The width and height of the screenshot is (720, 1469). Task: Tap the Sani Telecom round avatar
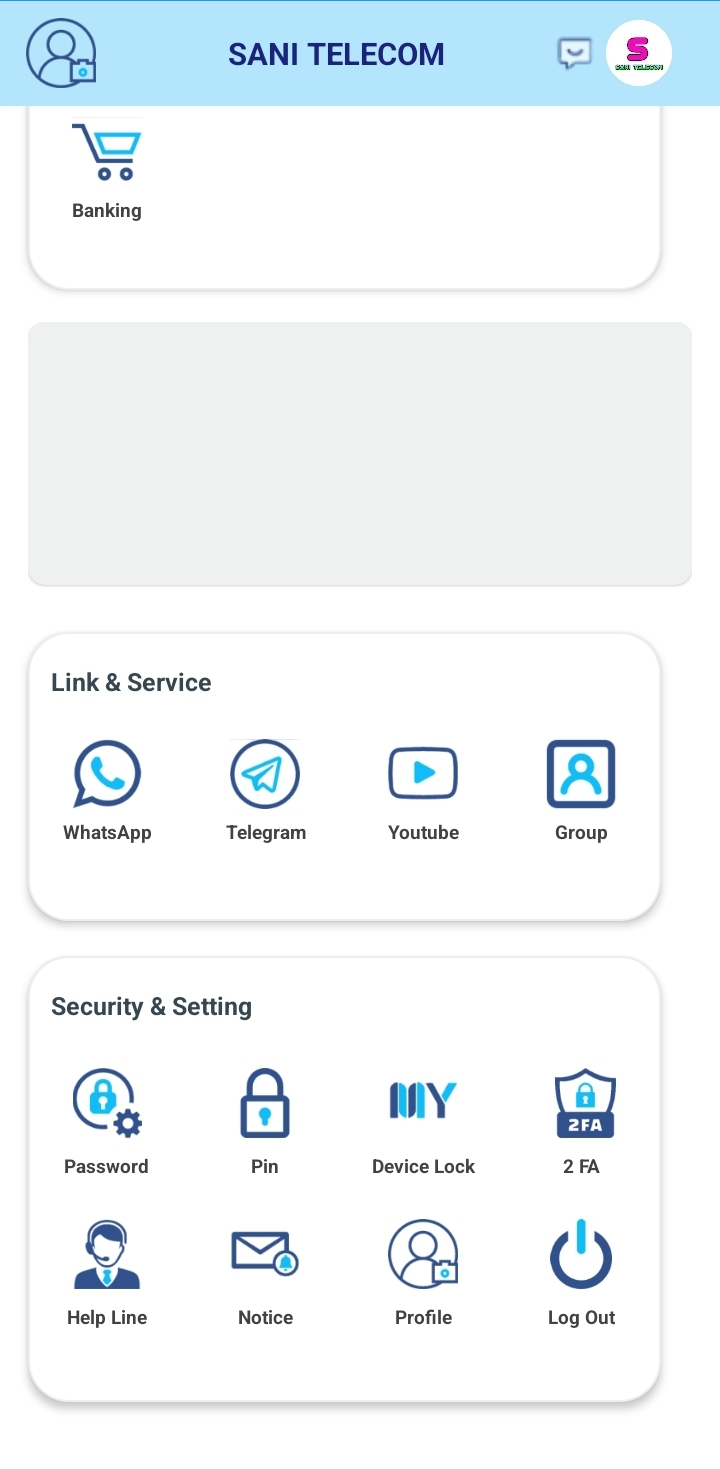point(639,53)
